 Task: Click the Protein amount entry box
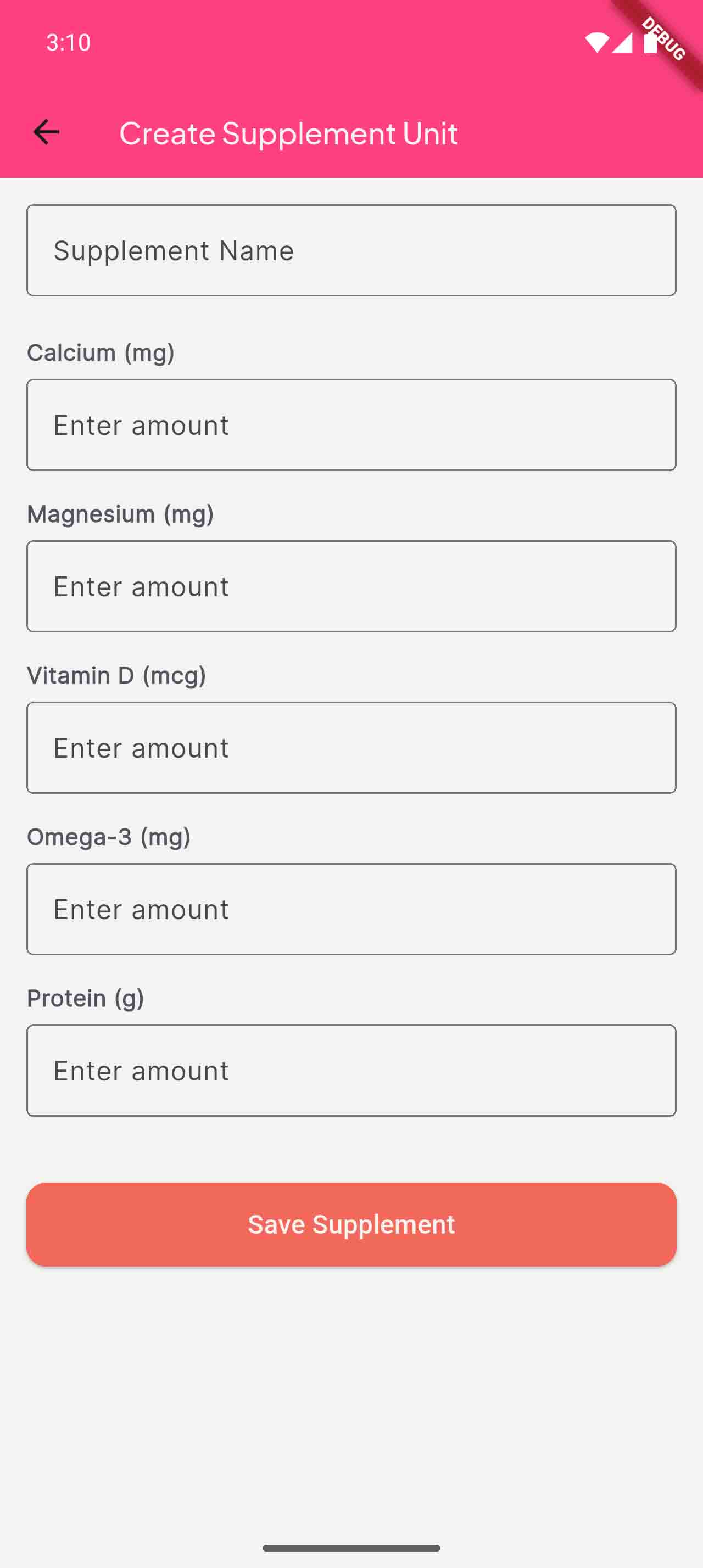pos(351,1071)
